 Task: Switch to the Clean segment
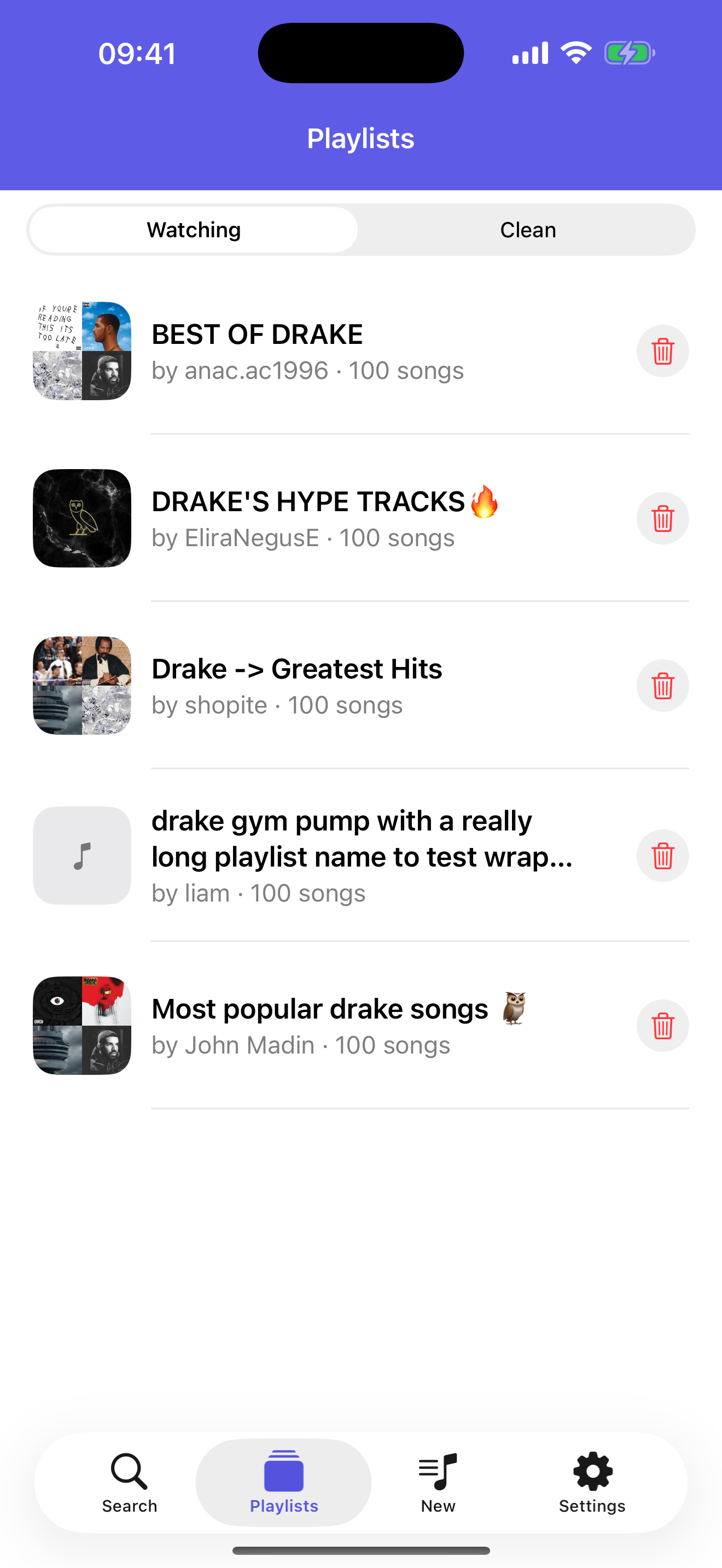coord(527,230)
